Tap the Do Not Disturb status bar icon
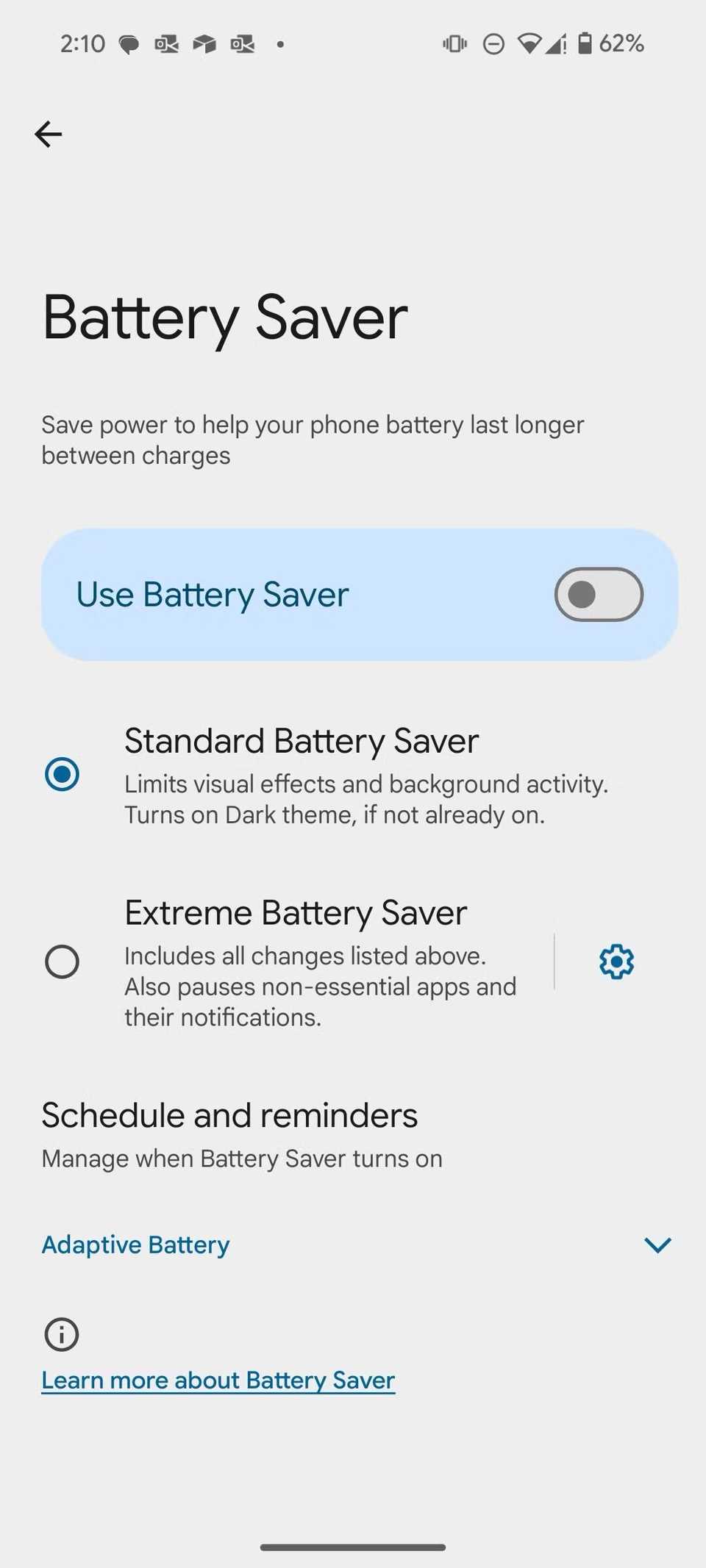The image size is (706, 1568). pos(493,44)
